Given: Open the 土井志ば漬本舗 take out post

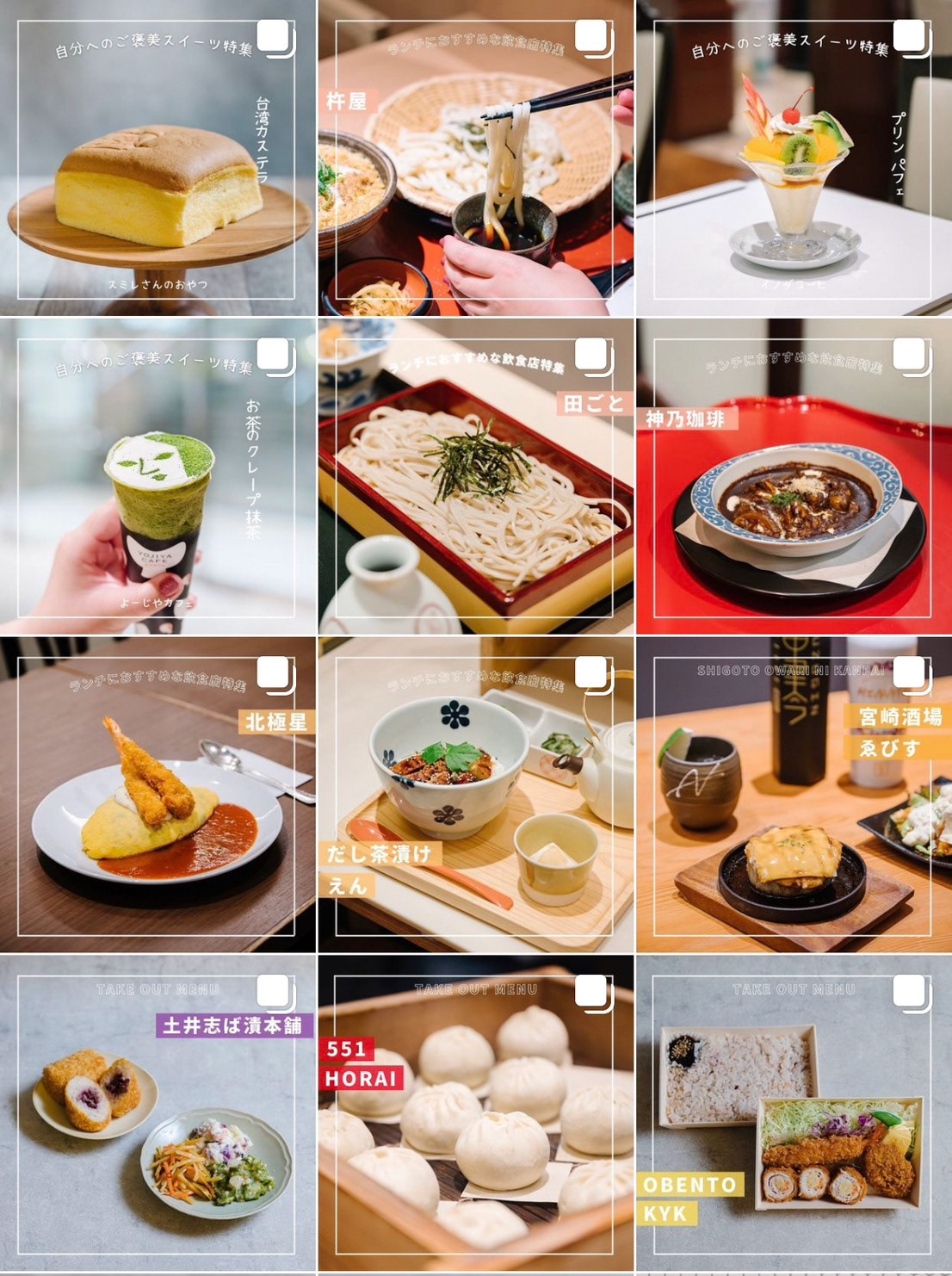Looking at the screenshot, I should 158,1112.
